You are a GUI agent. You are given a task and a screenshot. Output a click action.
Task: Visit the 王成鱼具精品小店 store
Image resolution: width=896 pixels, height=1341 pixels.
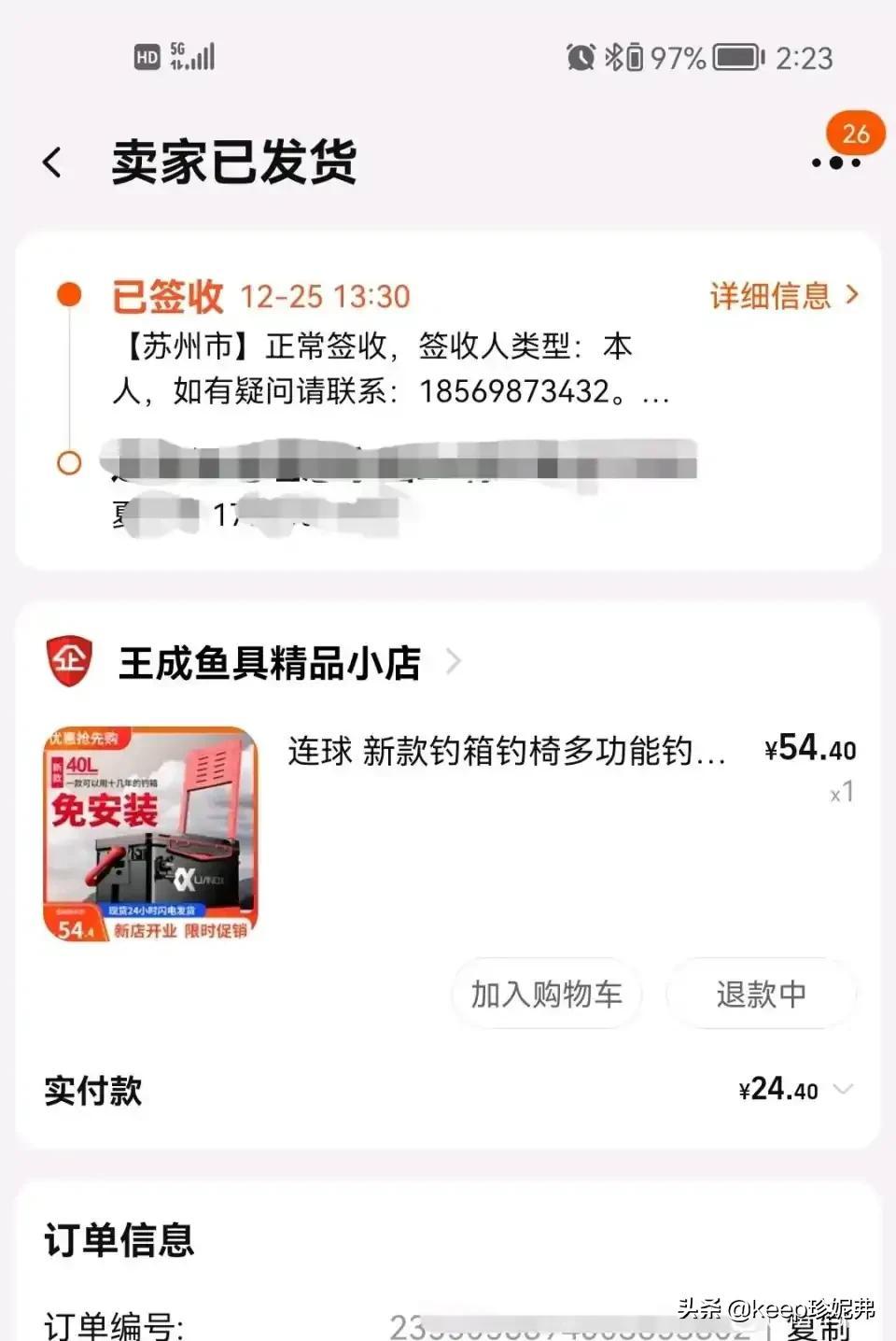[x=269, y=663]
